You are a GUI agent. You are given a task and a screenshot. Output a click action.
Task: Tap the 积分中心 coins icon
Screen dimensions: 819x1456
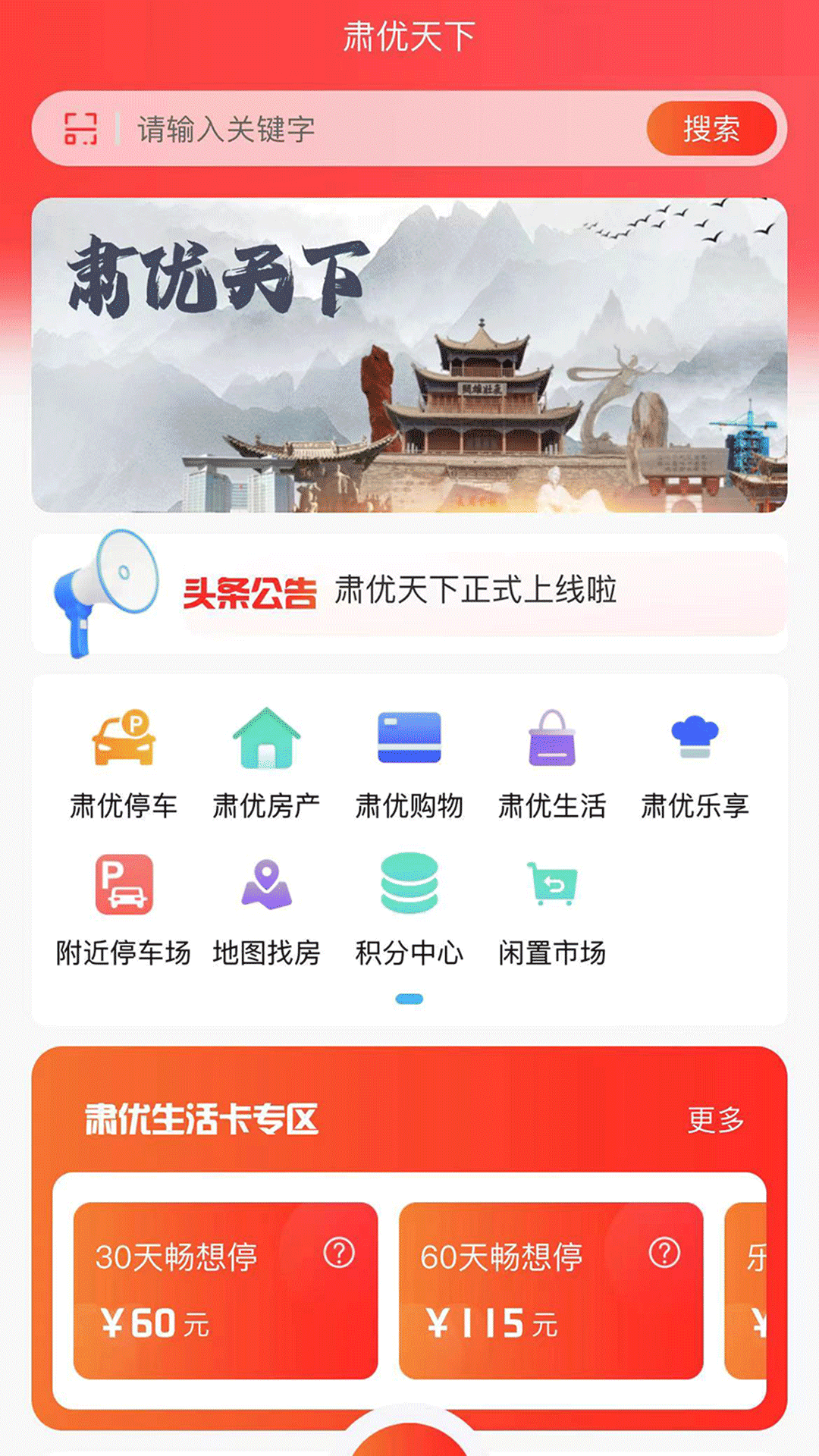point(409,883)
